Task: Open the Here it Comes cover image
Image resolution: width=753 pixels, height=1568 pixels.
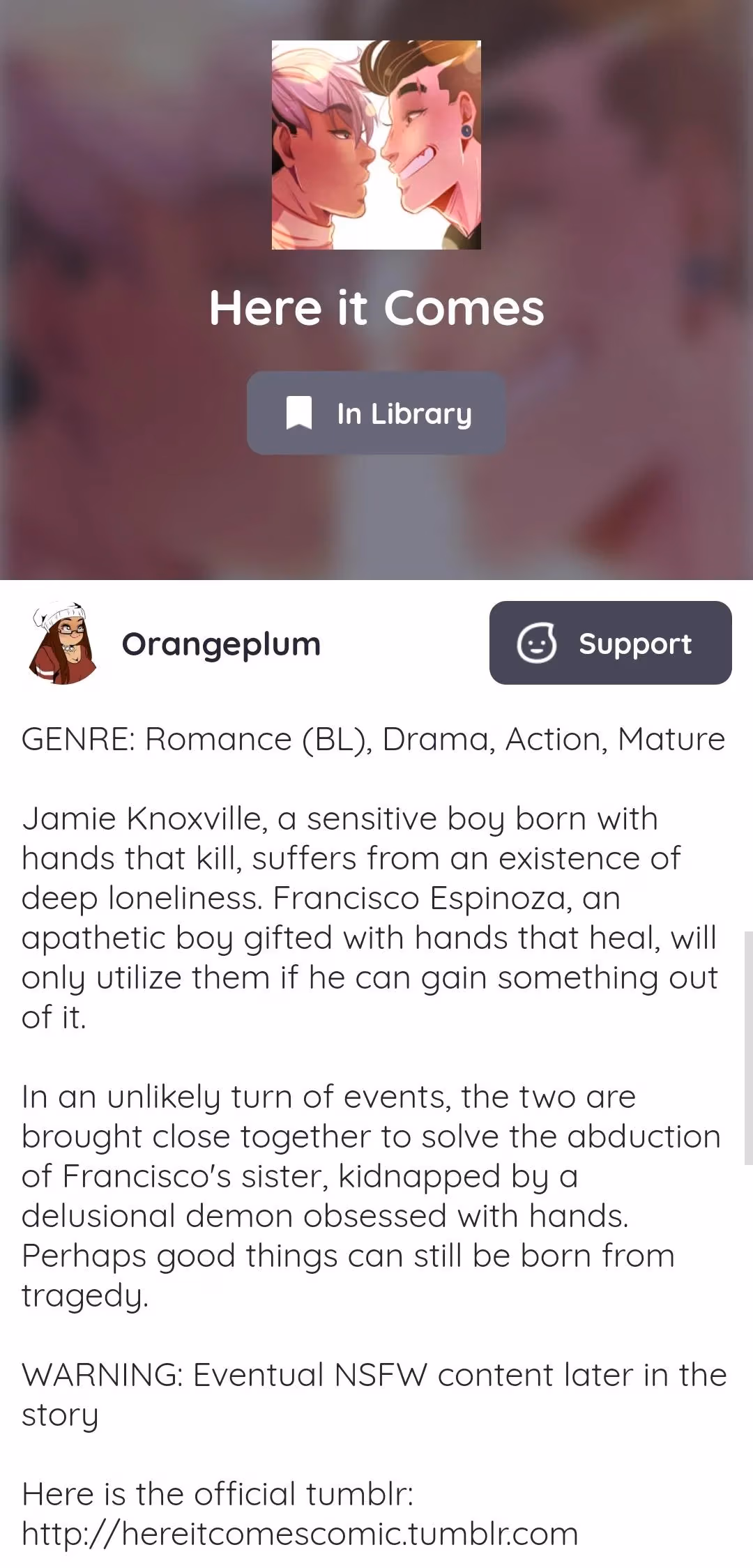Action: [376, 145]
